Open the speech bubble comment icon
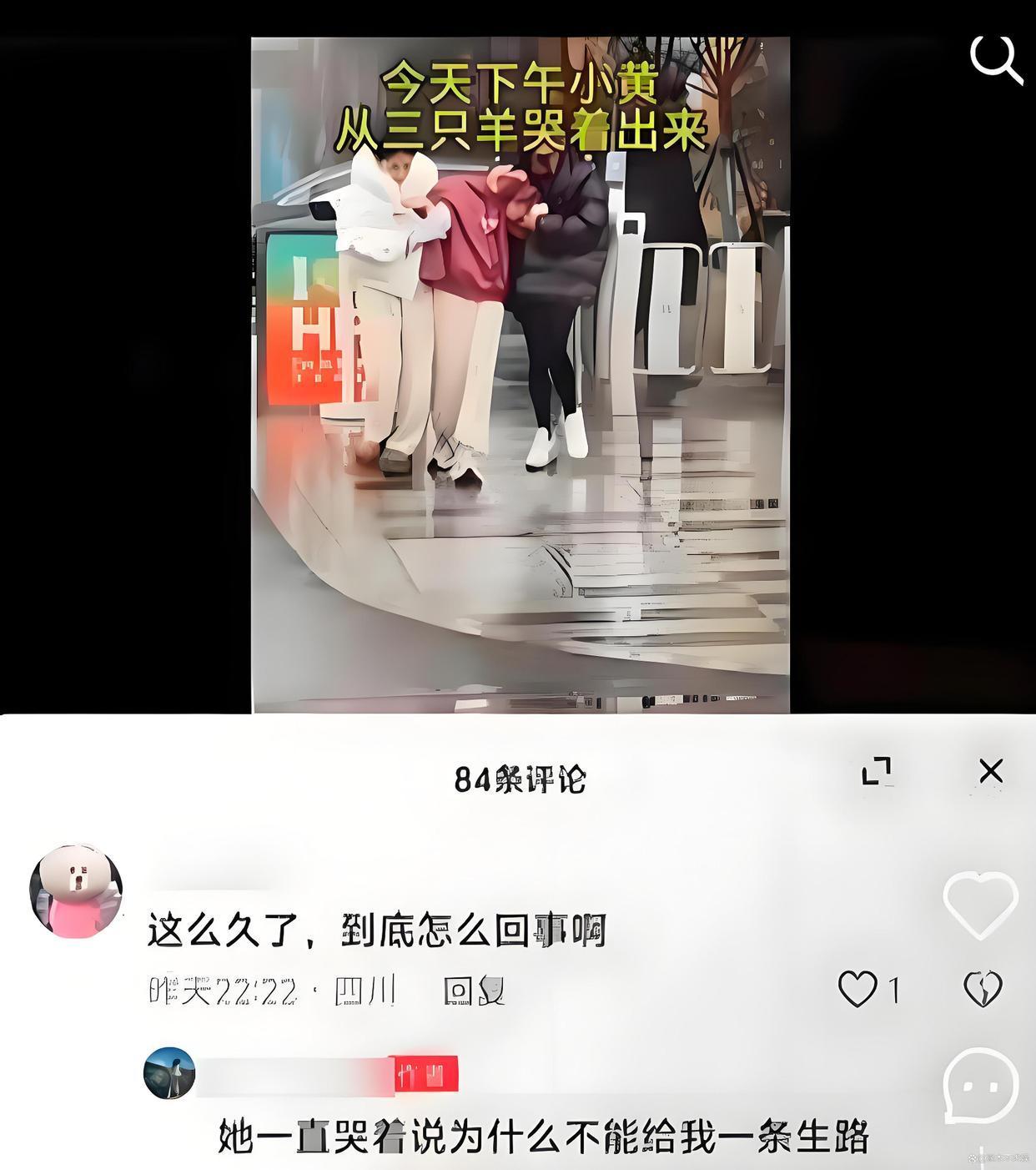The height and width of the screenshot is (1170, 1036). [980, 1085]
